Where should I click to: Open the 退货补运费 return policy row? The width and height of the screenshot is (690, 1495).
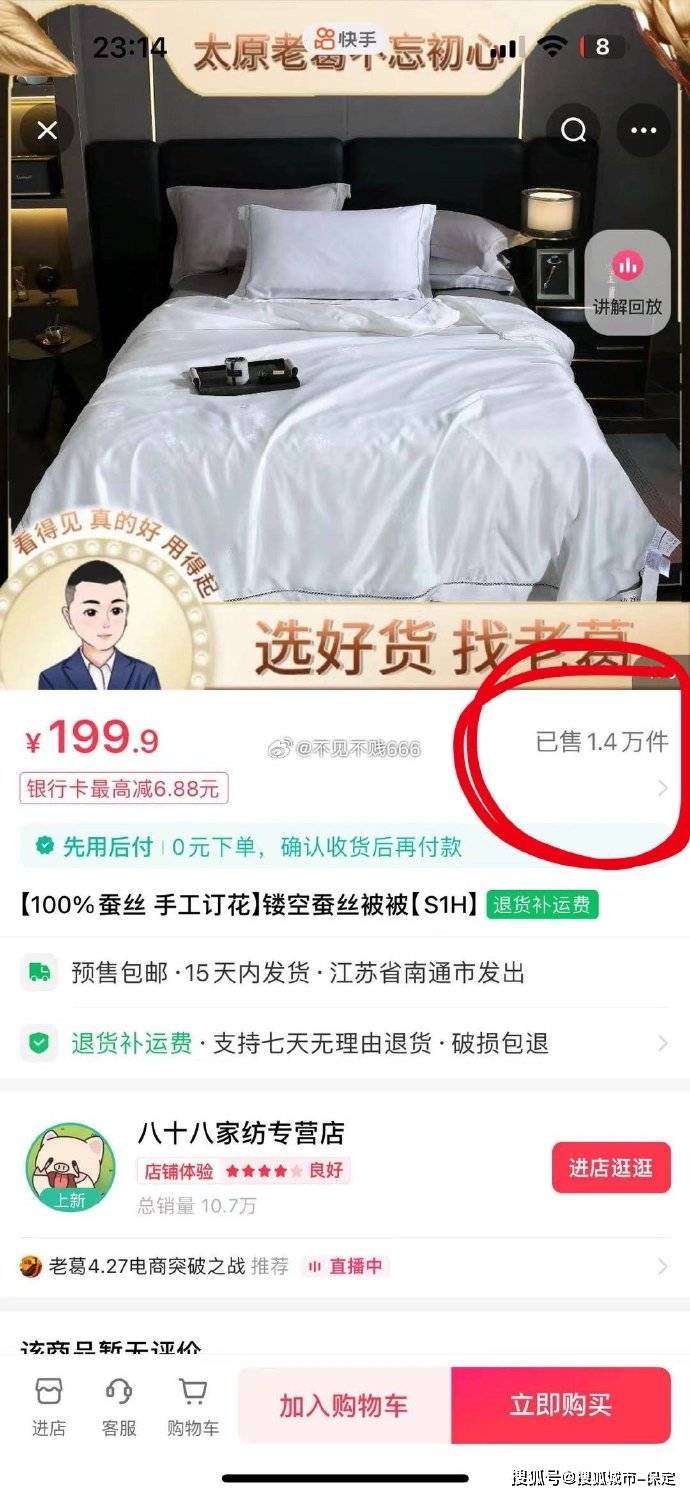pyautogui.click(x=344, y=1043)
